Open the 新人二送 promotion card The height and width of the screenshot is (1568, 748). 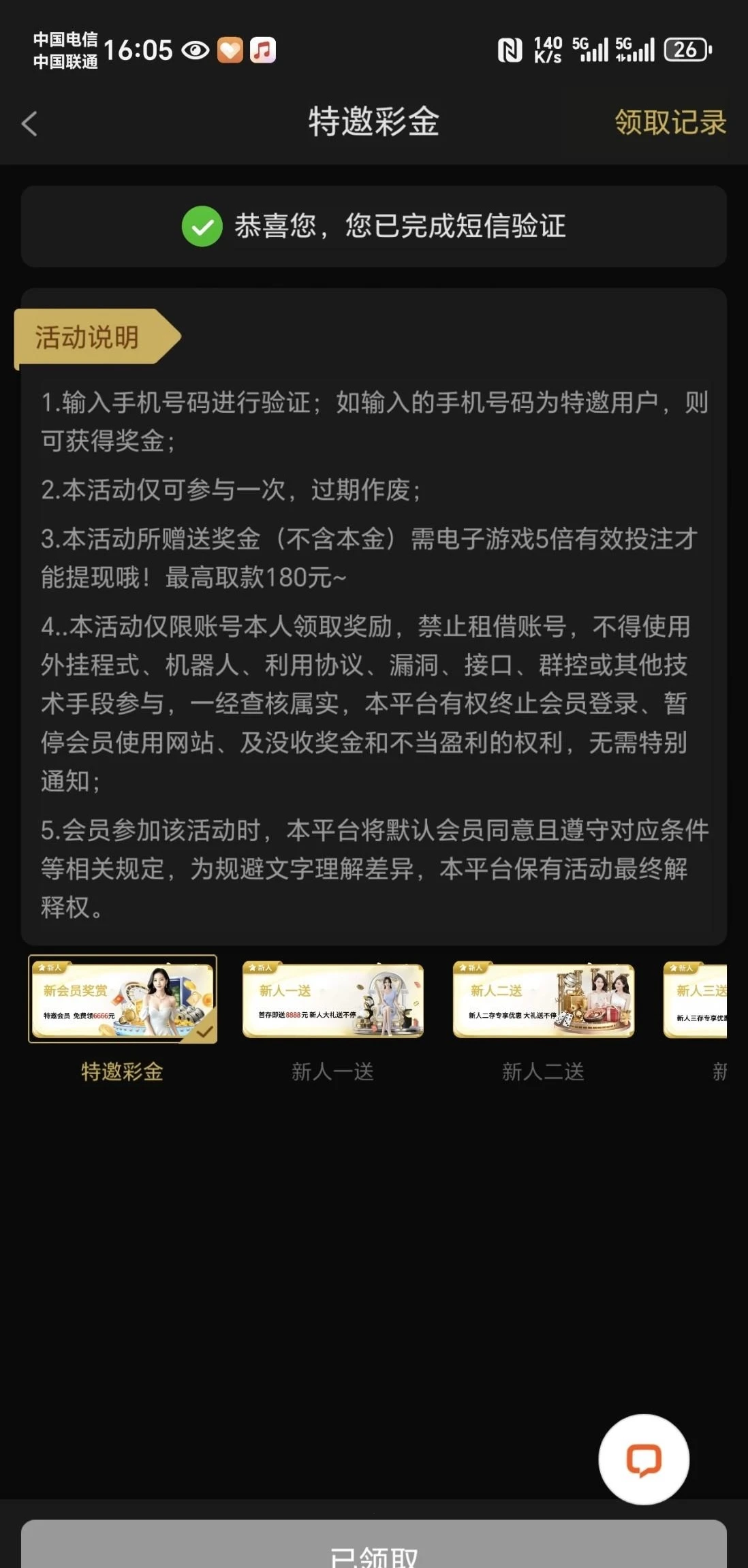tap(544, 1001)
